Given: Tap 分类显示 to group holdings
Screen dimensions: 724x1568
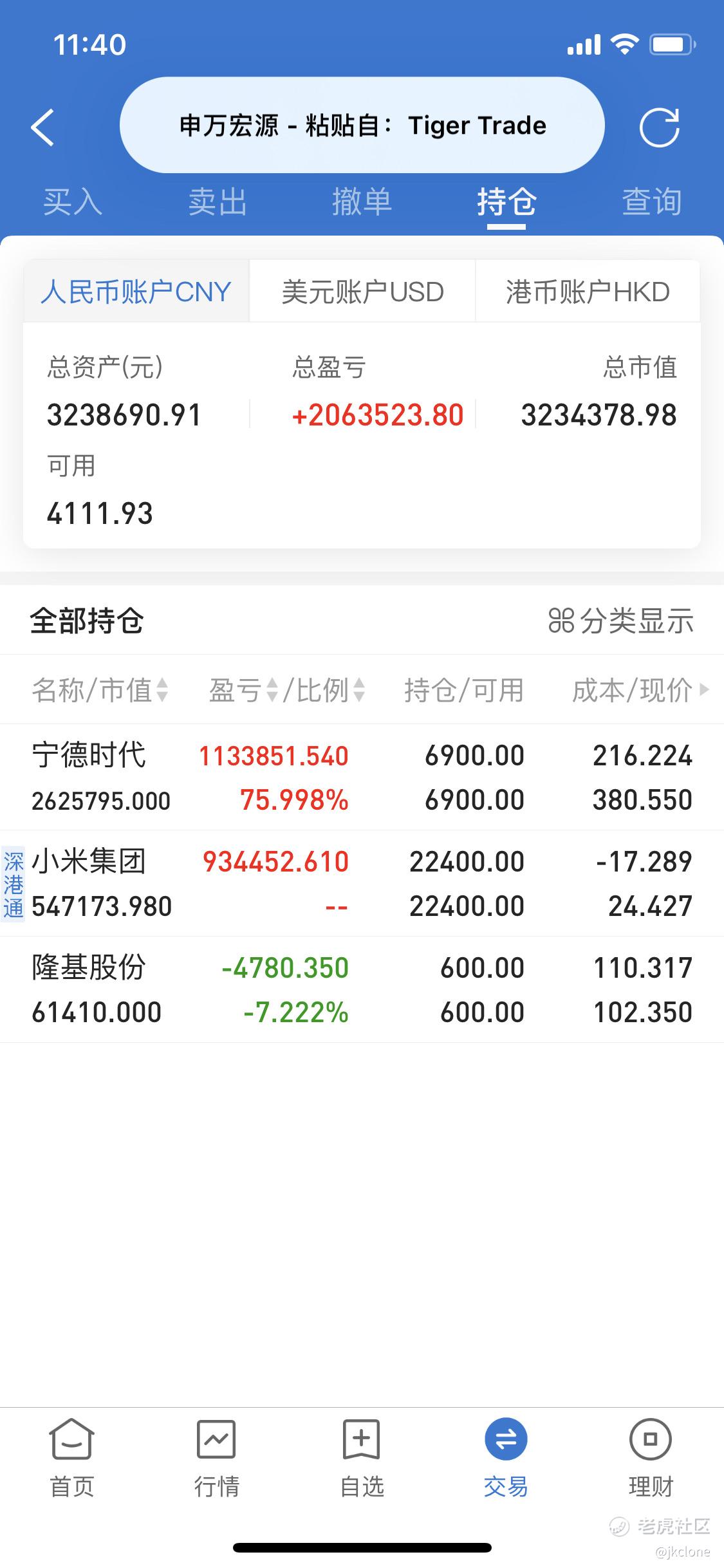Looking at the screenshot, I should 620,621.
